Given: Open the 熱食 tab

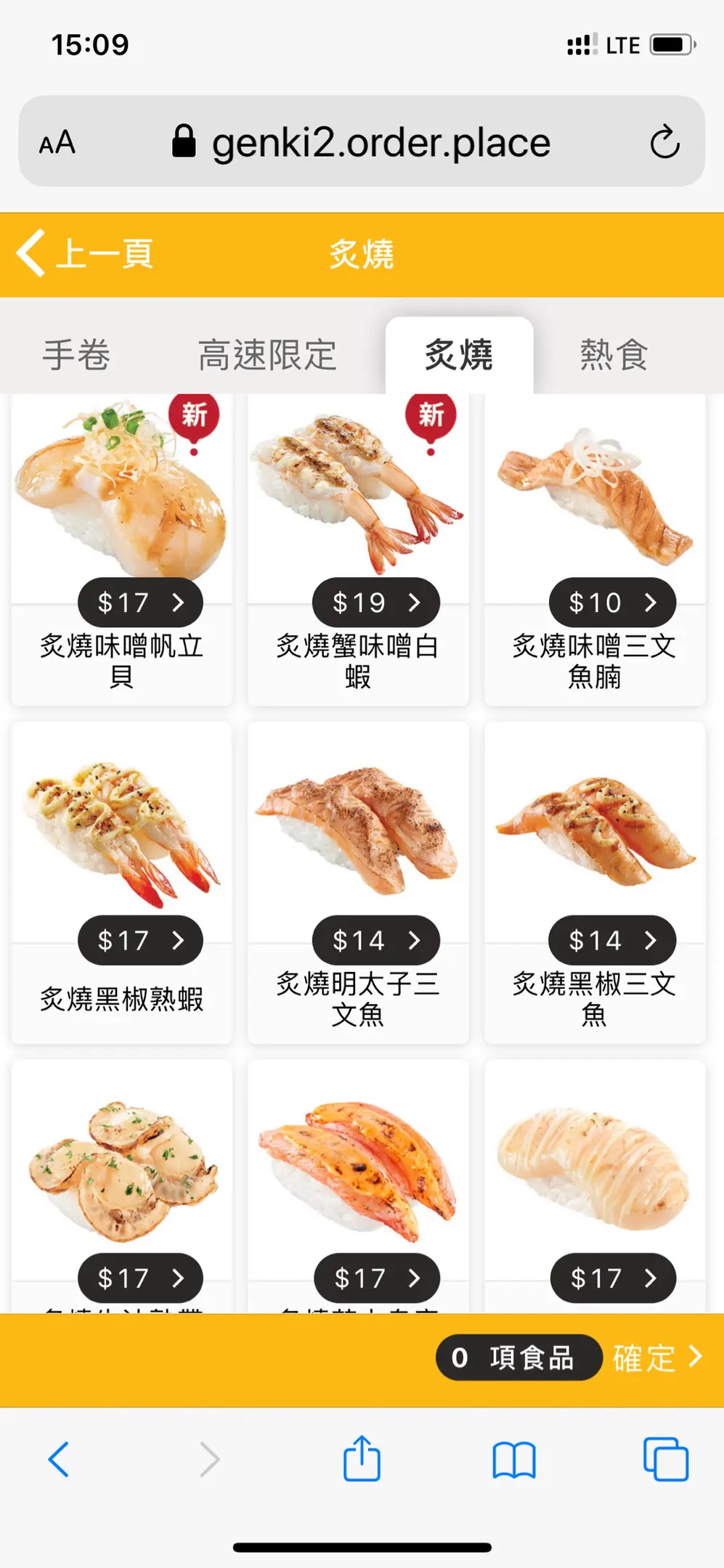Looking at the screenshot, I should tap(614, 355).
